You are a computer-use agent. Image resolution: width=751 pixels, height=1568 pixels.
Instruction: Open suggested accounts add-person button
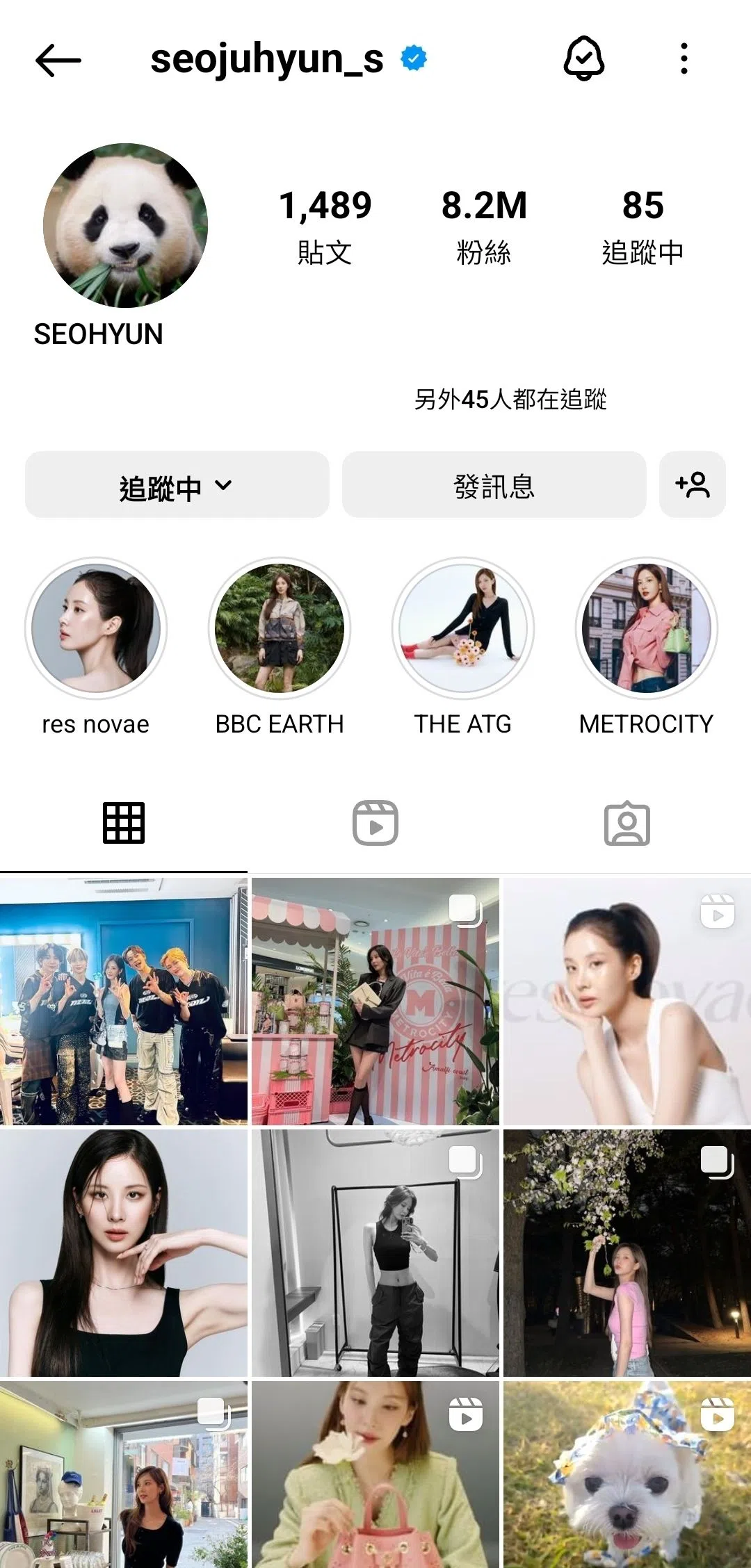coord(692,485)
